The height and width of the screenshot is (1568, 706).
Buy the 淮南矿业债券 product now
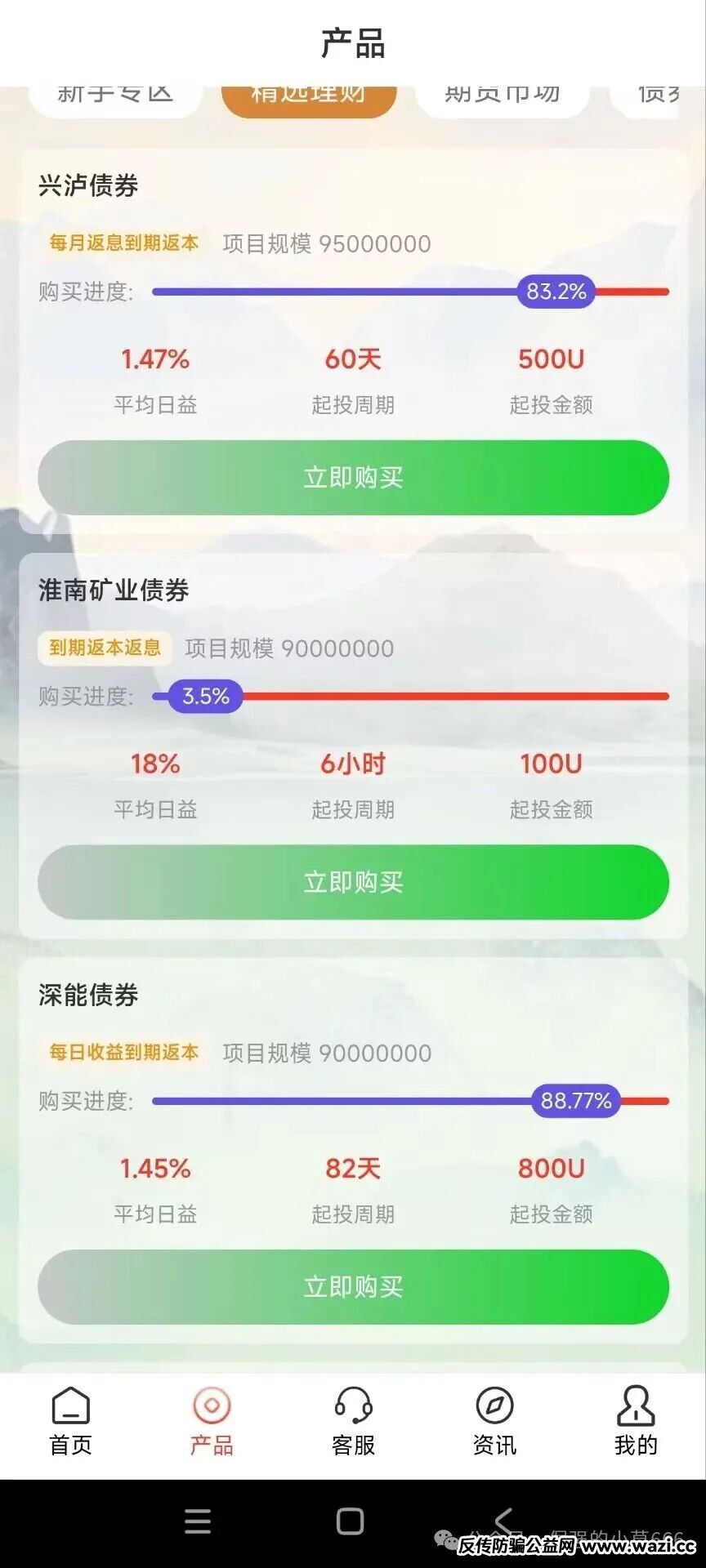(x=353, y=882)
